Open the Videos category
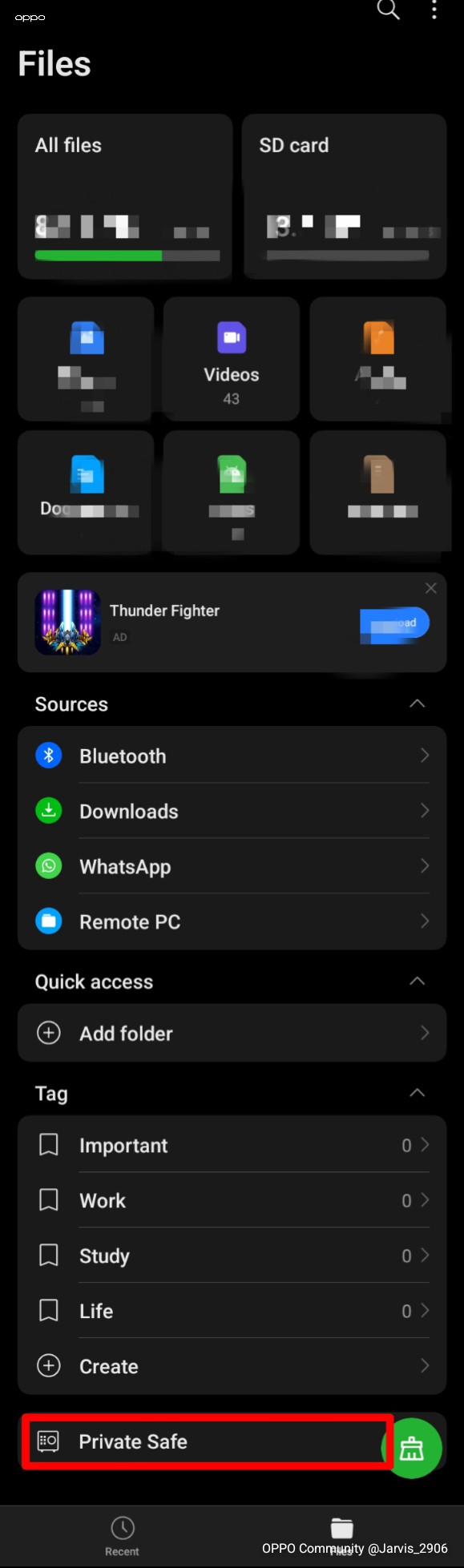The width and height of the screenshot is (464, 1568). coord(232,359)
